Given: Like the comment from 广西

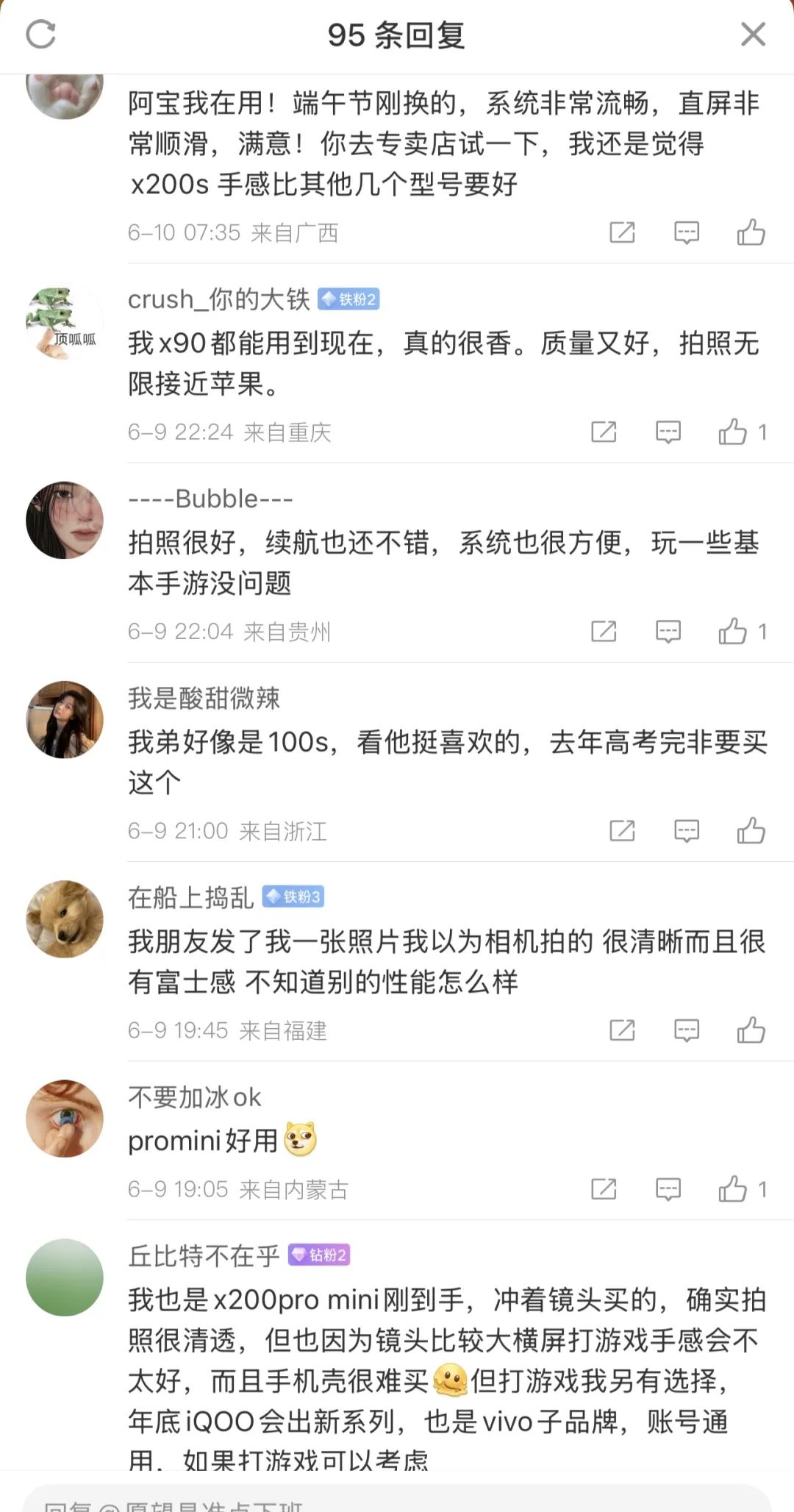Looking at the screenshot, I should 751,232.
